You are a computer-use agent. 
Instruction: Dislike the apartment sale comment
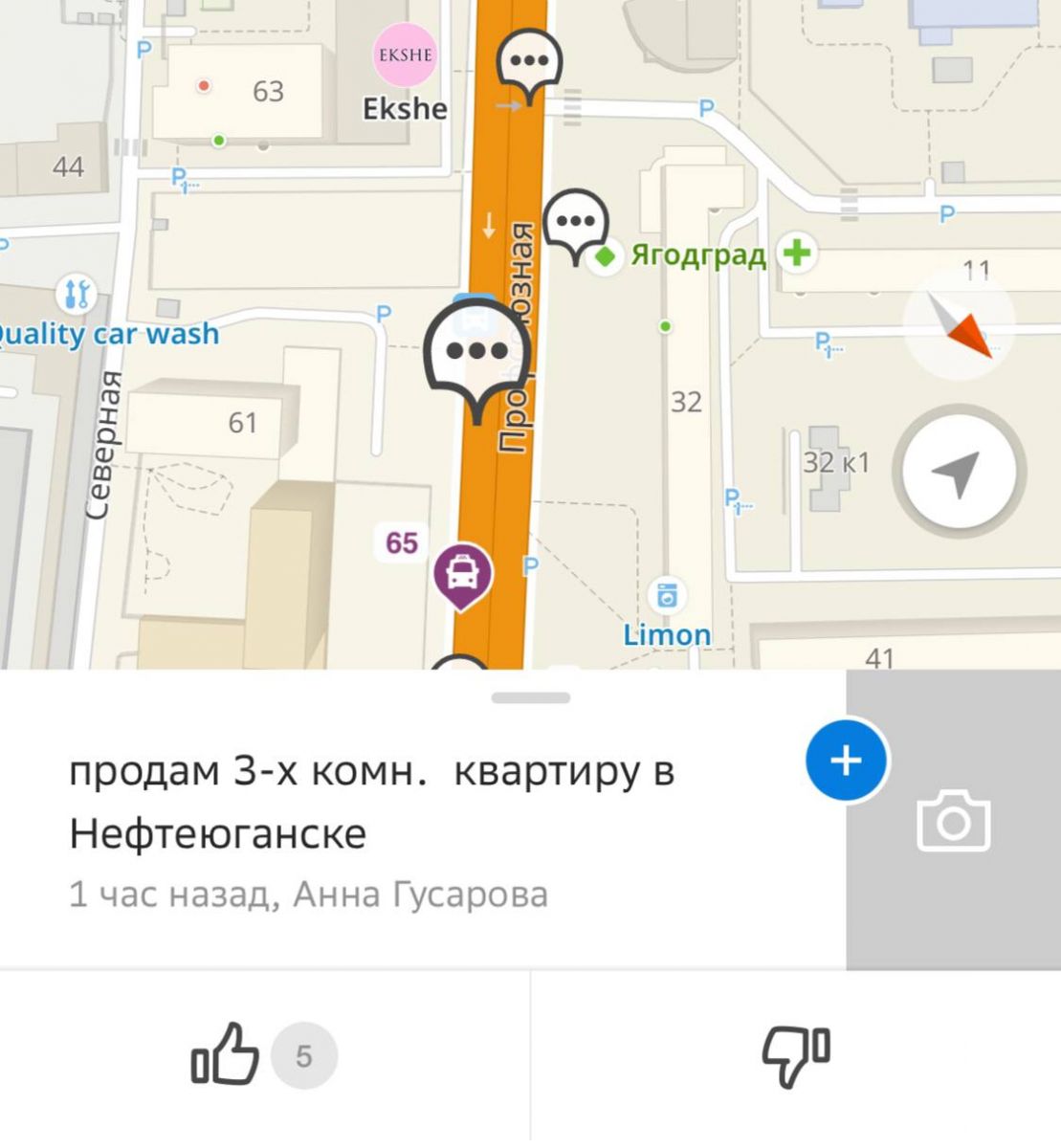(x=795, y=1055)
